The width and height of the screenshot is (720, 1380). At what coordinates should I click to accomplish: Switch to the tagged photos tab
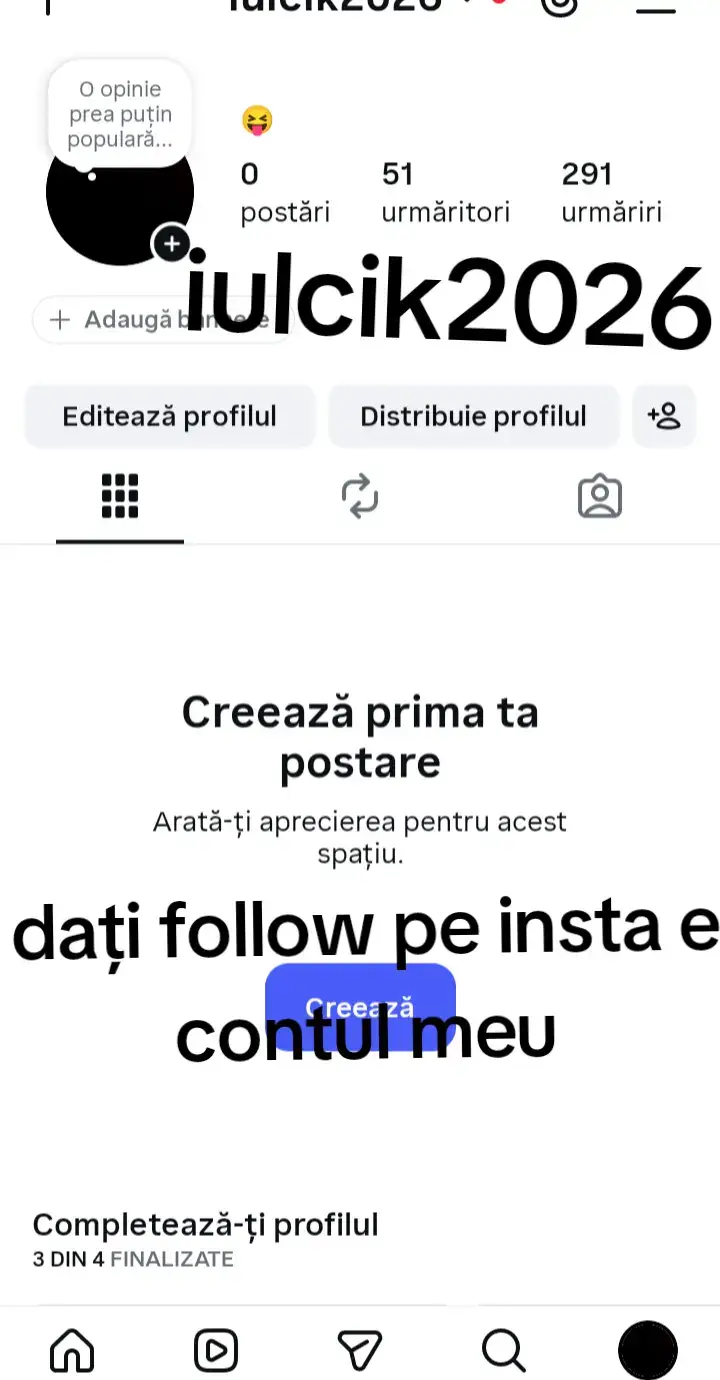tap(600, 496)
